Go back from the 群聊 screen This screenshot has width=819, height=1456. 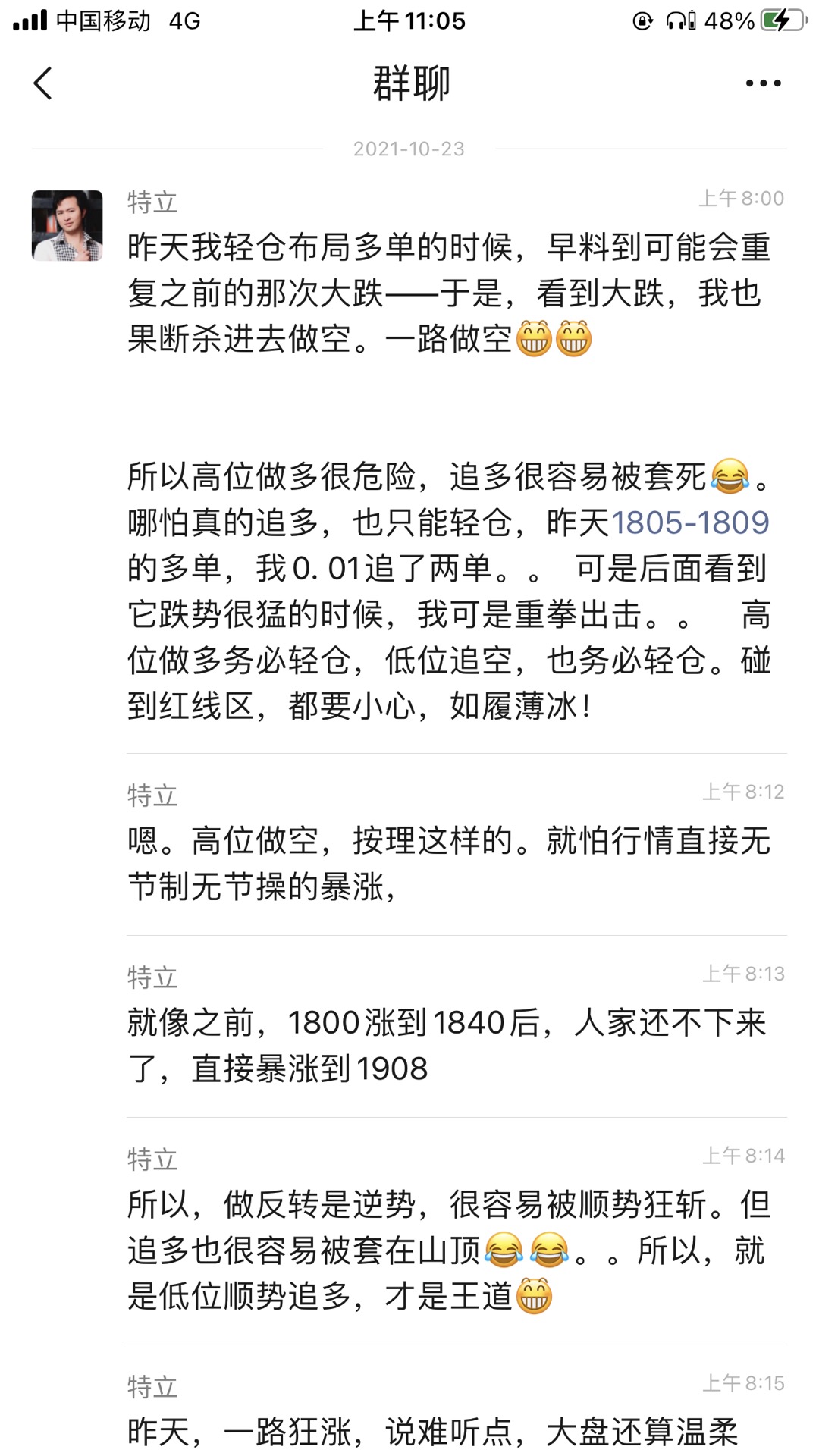pyautogui.click(x=43, y=83)
